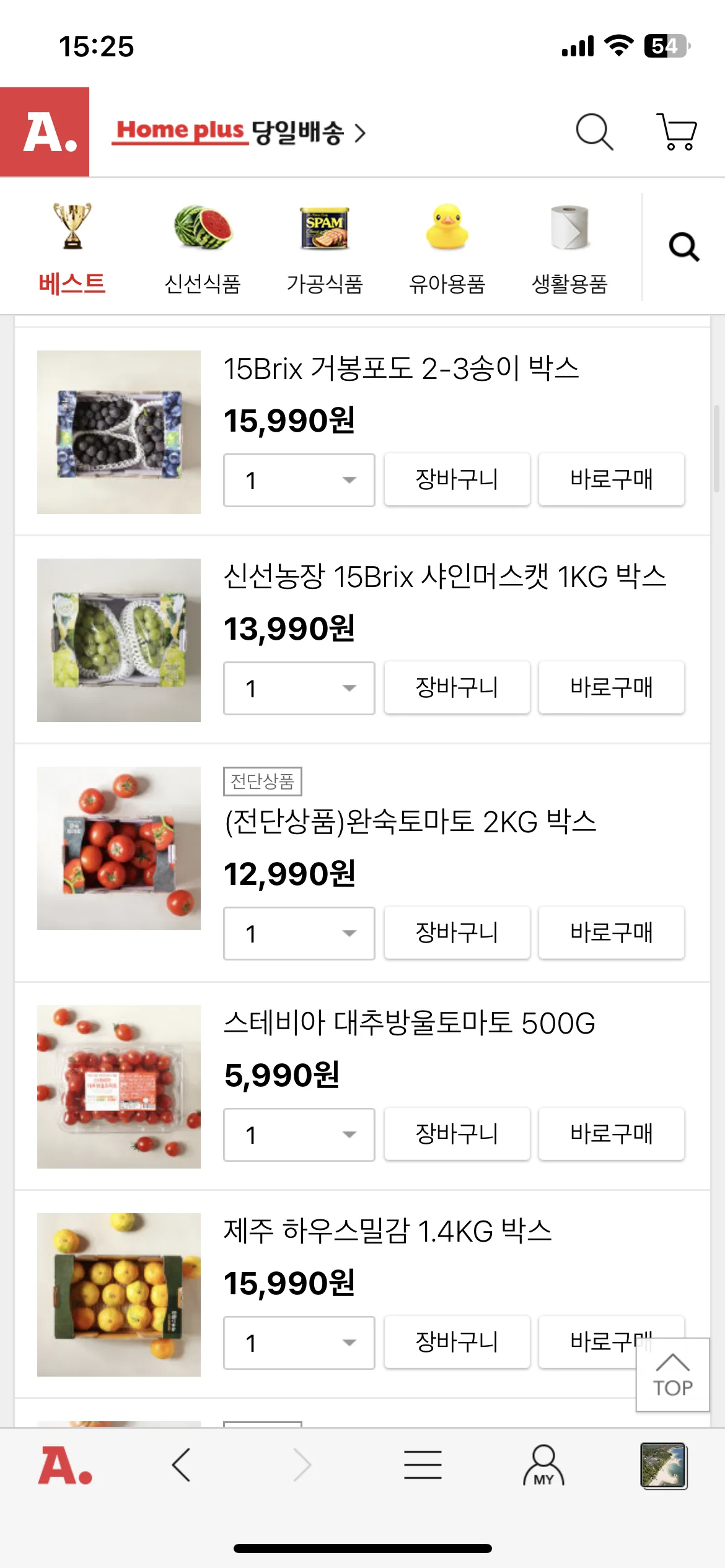
Task: Switch to the 가공식품 category tab
Action: (325, 248)
